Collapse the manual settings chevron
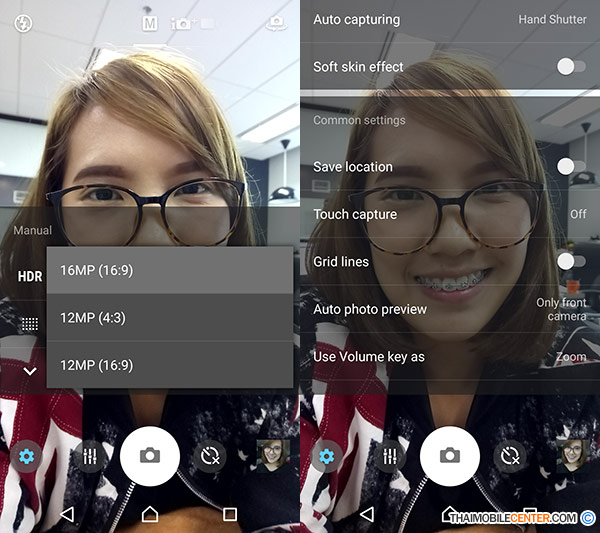 click(30, 371)
